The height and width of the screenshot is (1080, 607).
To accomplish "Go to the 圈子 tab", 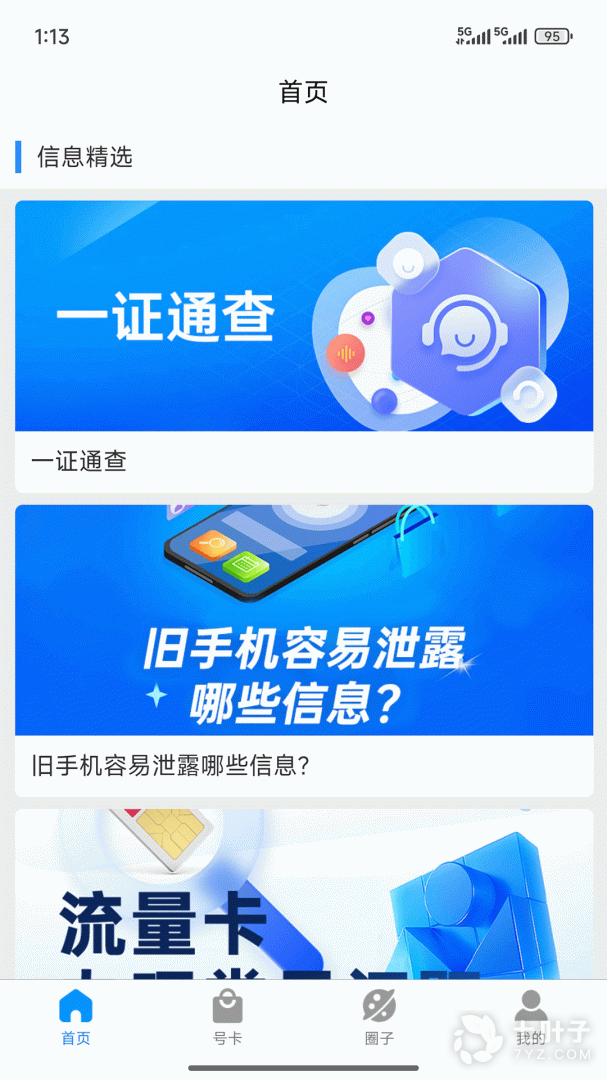I will point(379,1017).
